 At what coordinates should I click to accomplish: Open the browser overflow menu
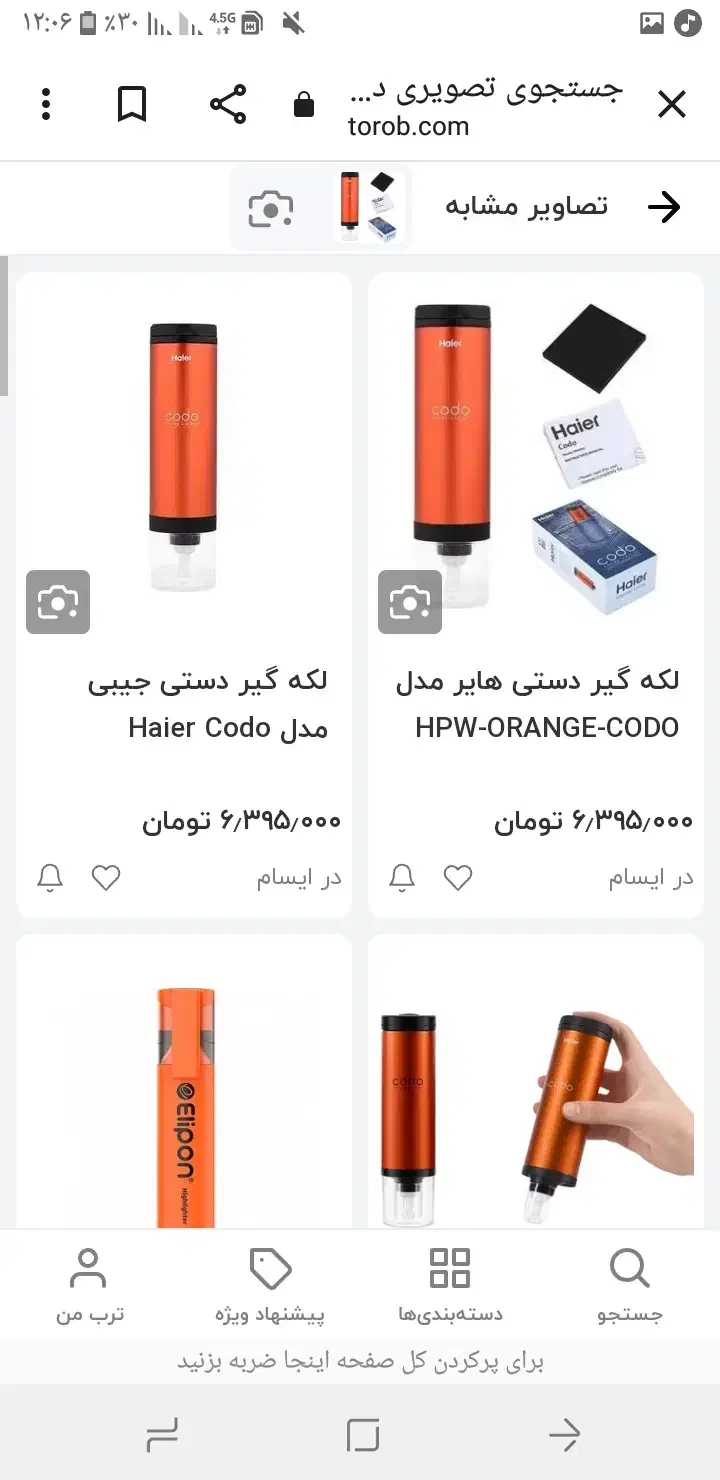tap(46, 104)
